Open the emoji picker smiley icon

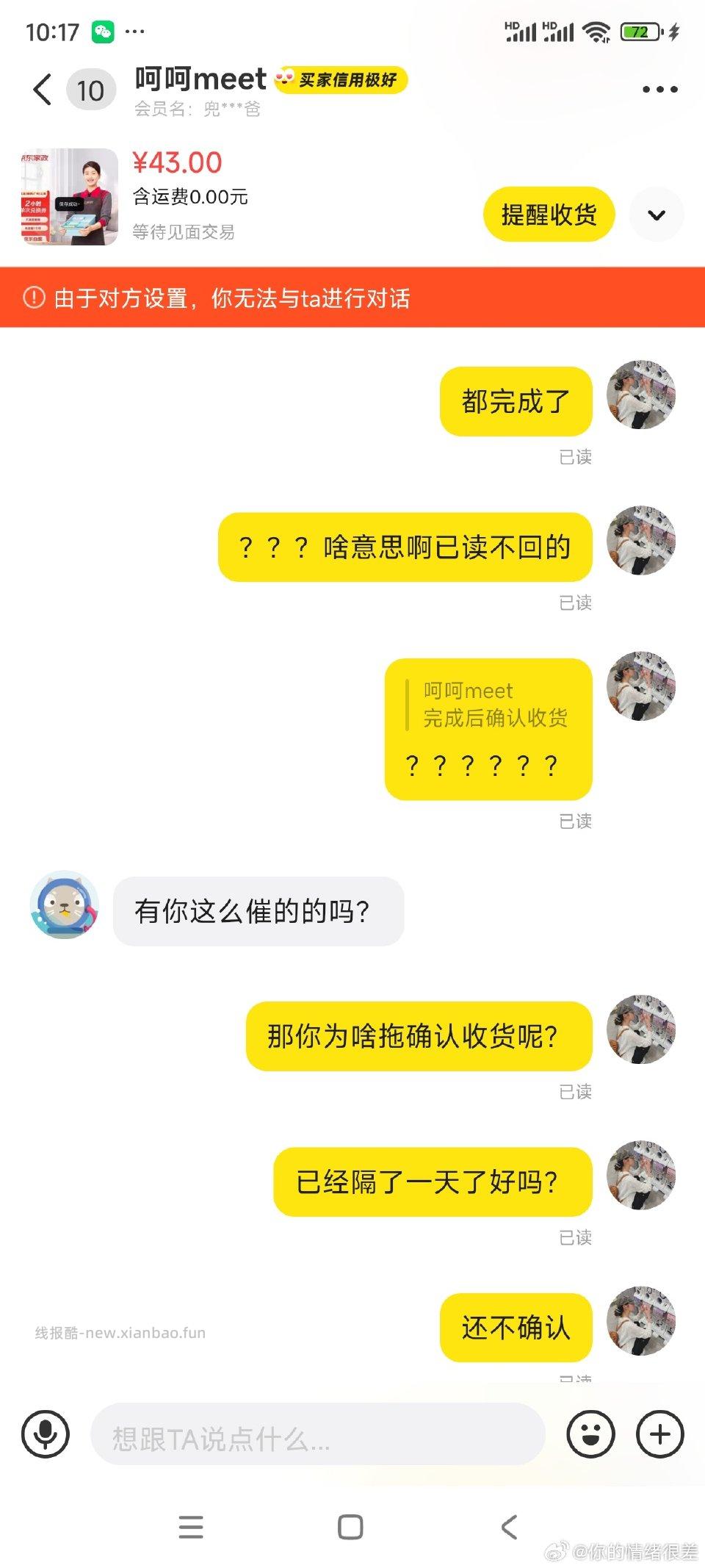point(587,1433)
